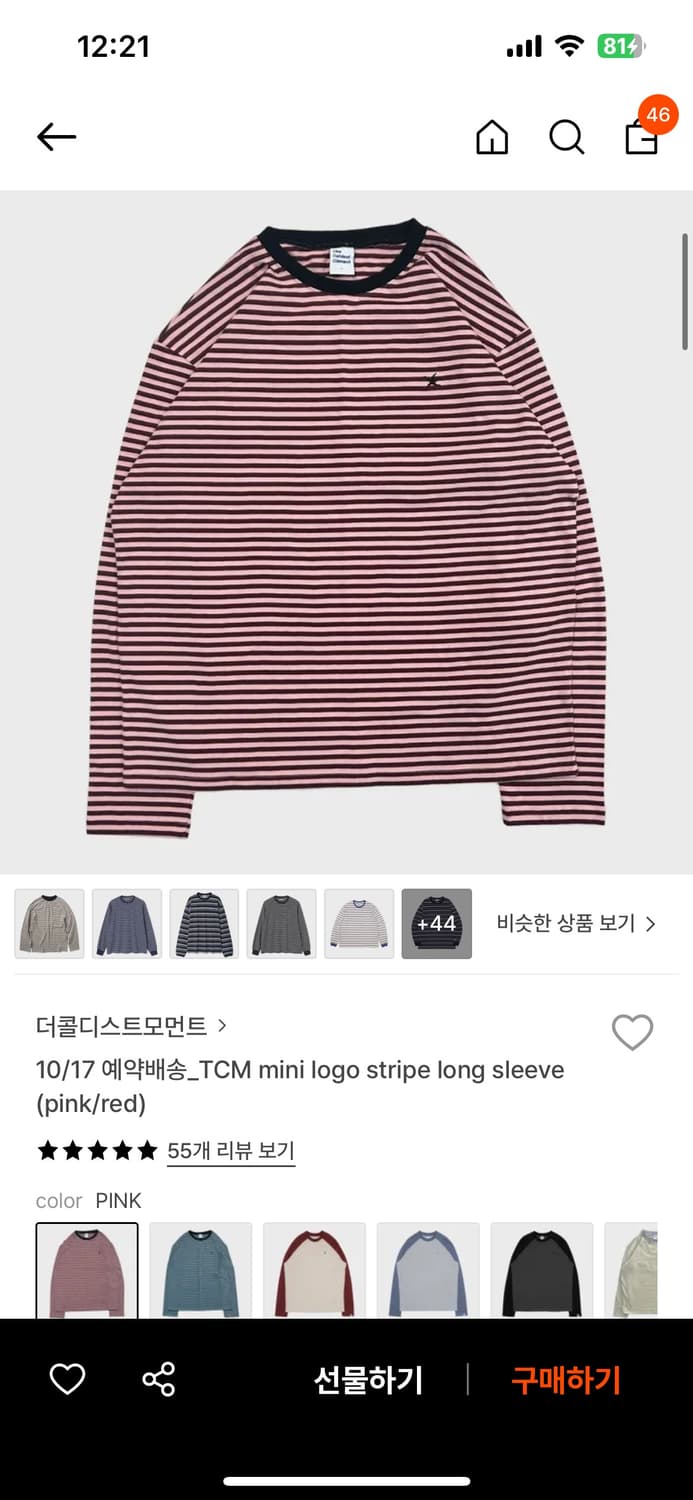Select the pink striped color swatch
Screen dimensions: 693x1500
point(87,1268)
